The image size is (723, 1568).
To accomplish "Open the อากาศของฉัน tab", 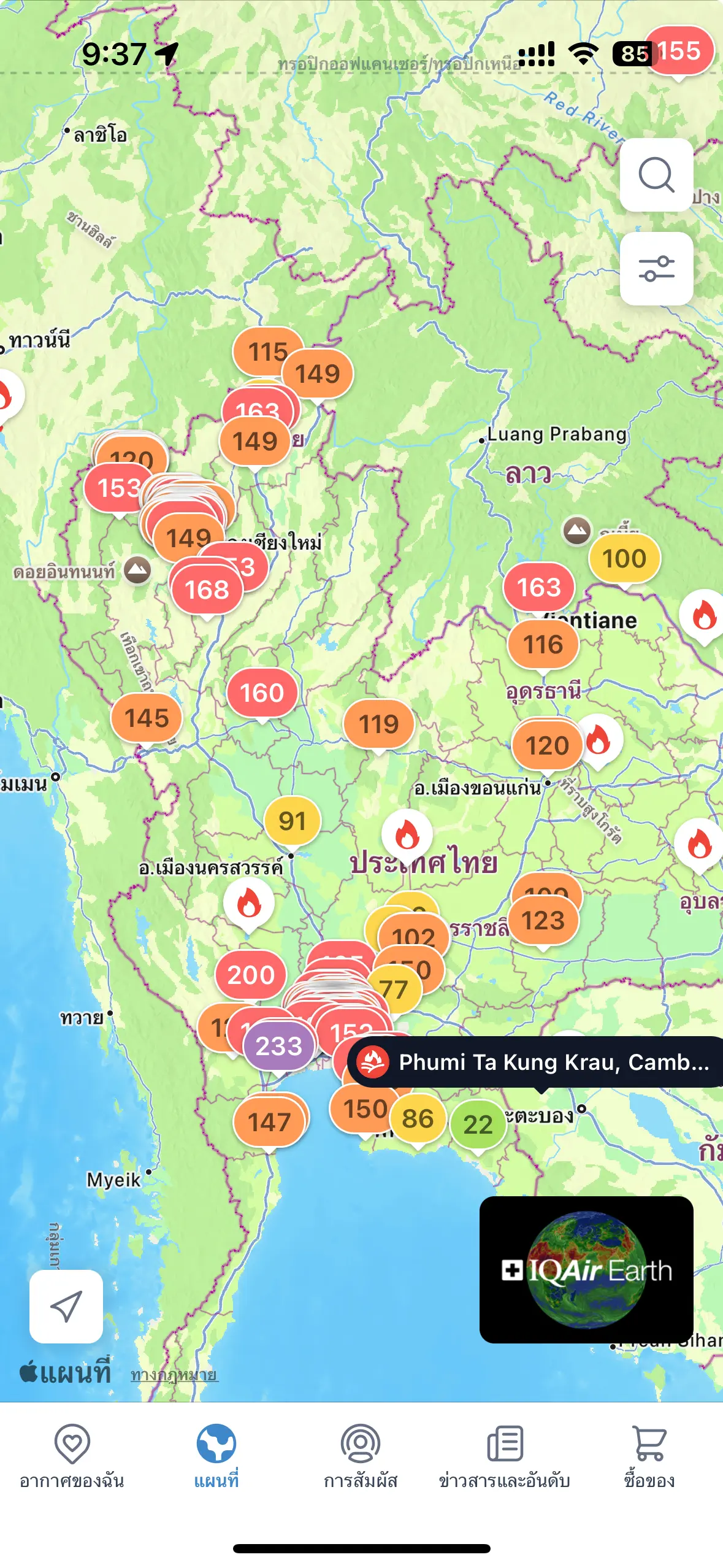I will pos(72,1456).
